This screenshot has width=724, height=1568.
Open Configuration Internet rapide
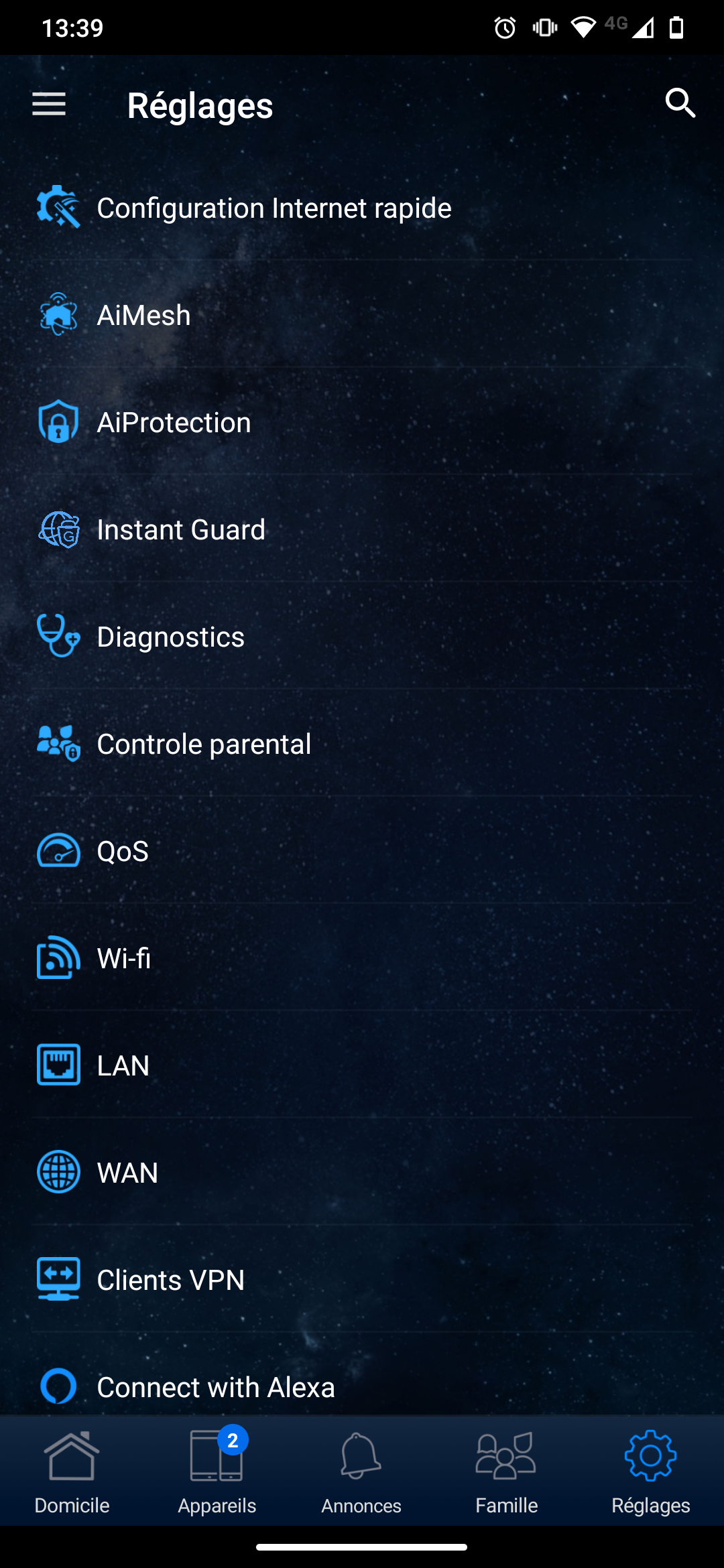click(x=362, y=208)
